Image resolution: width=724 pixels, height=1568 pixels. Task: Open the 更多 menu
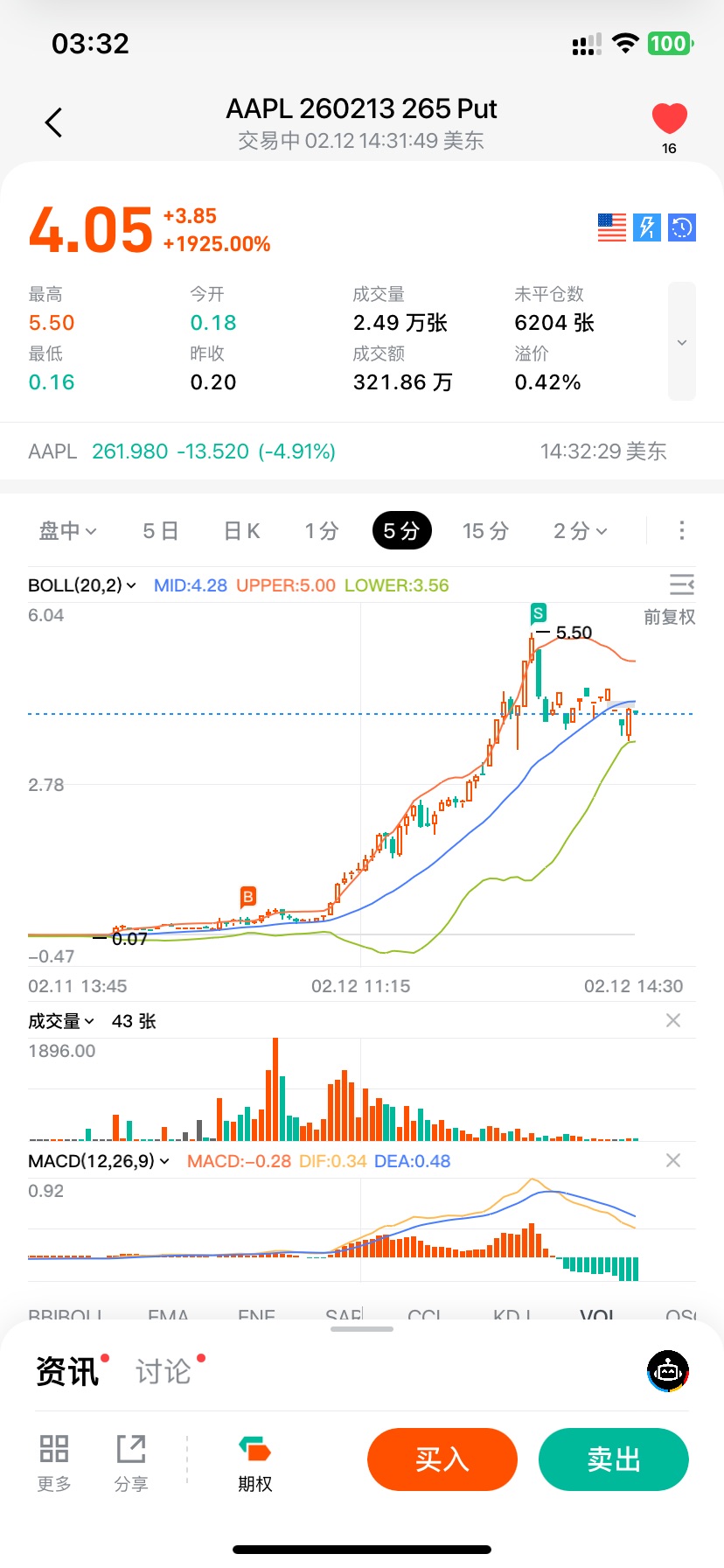54,1463
